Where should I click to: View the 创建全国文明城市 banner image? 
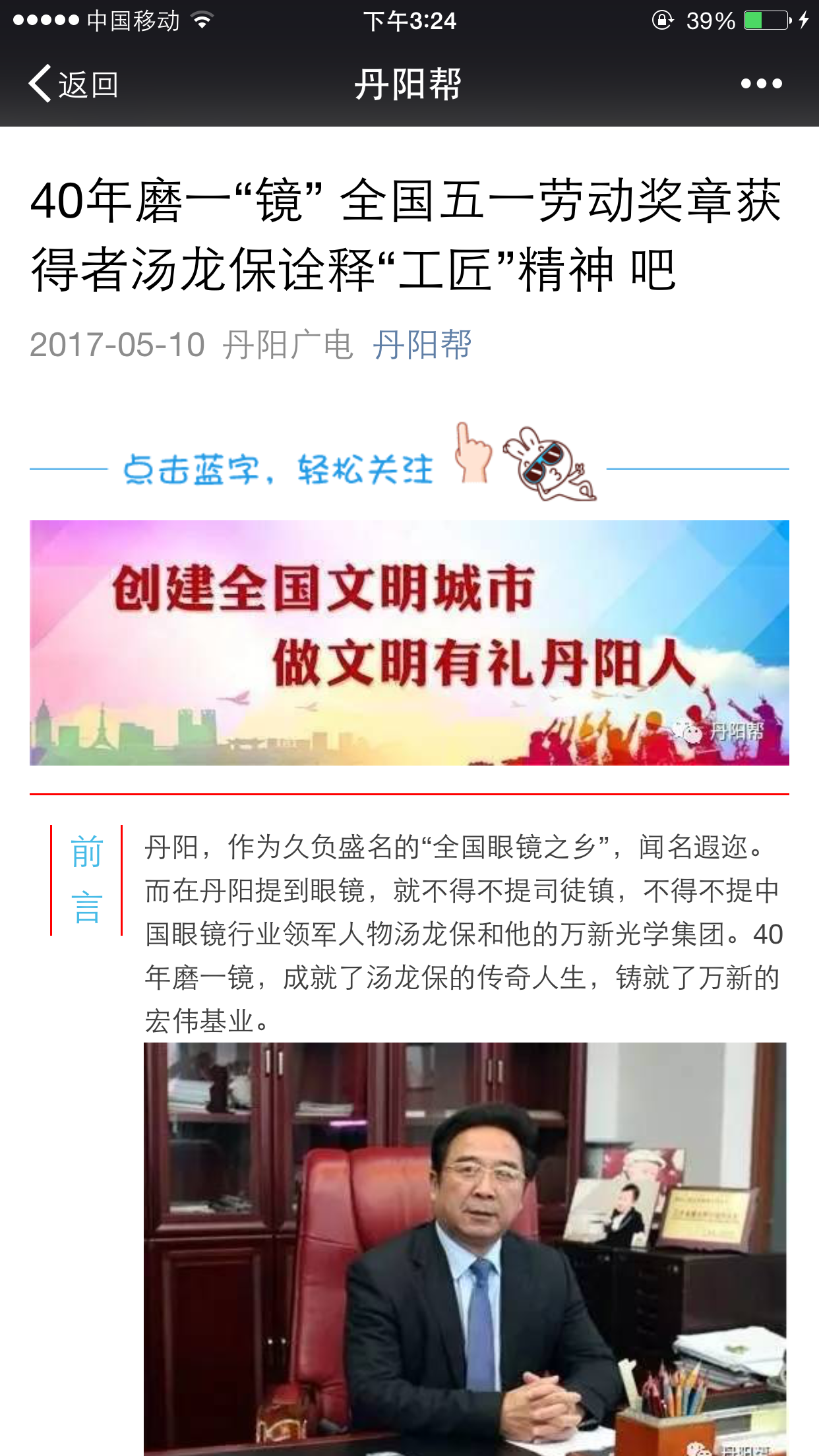pyautogui.click(x=409, y=642)
